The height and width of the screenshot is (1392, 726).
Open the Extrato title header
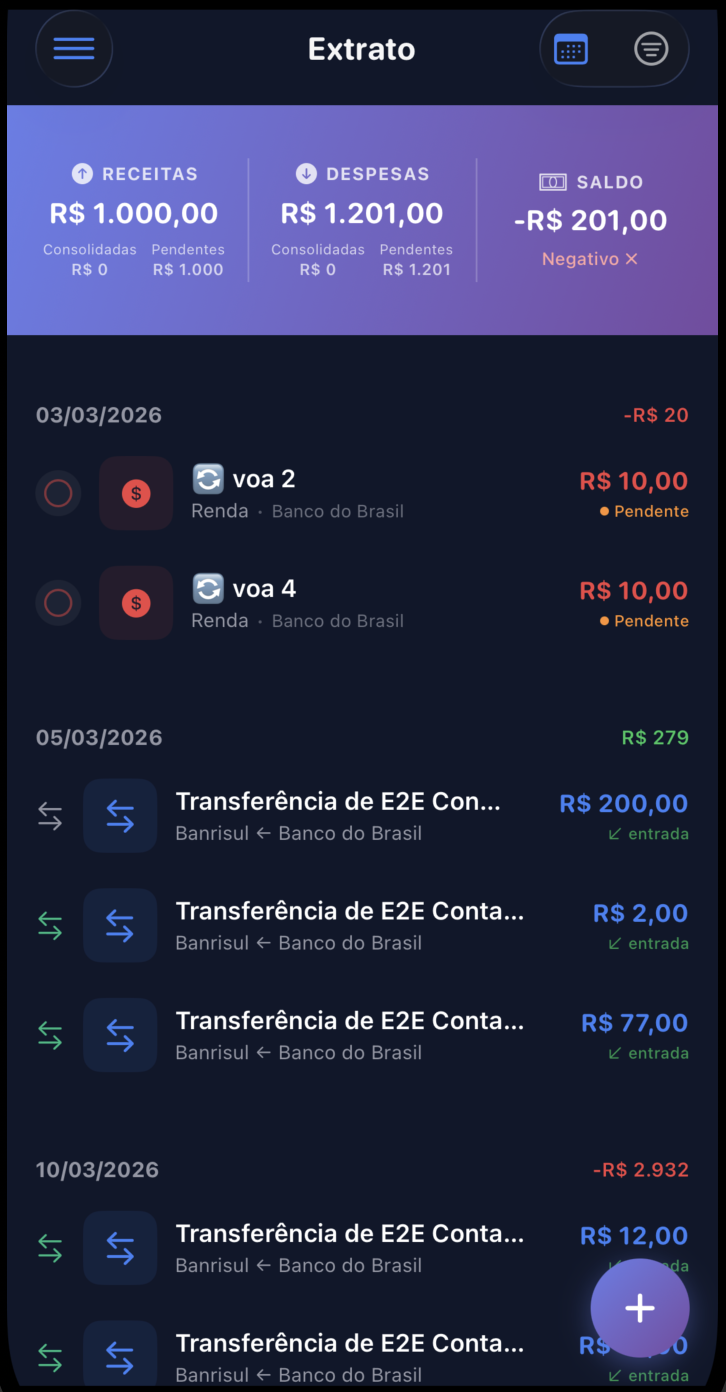tap(362, 48)
